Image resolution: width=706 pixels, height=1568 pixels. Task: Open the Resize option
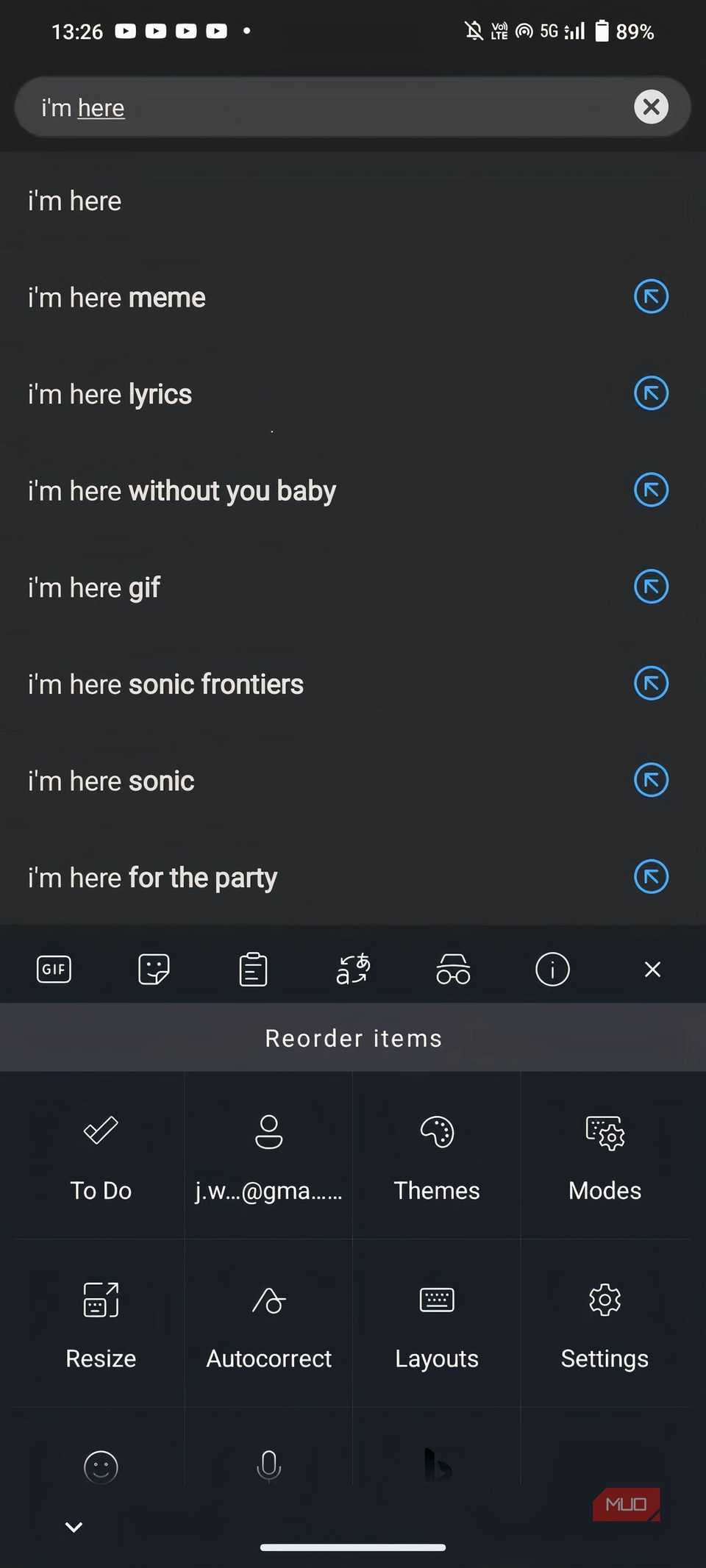coord(101,1325)
